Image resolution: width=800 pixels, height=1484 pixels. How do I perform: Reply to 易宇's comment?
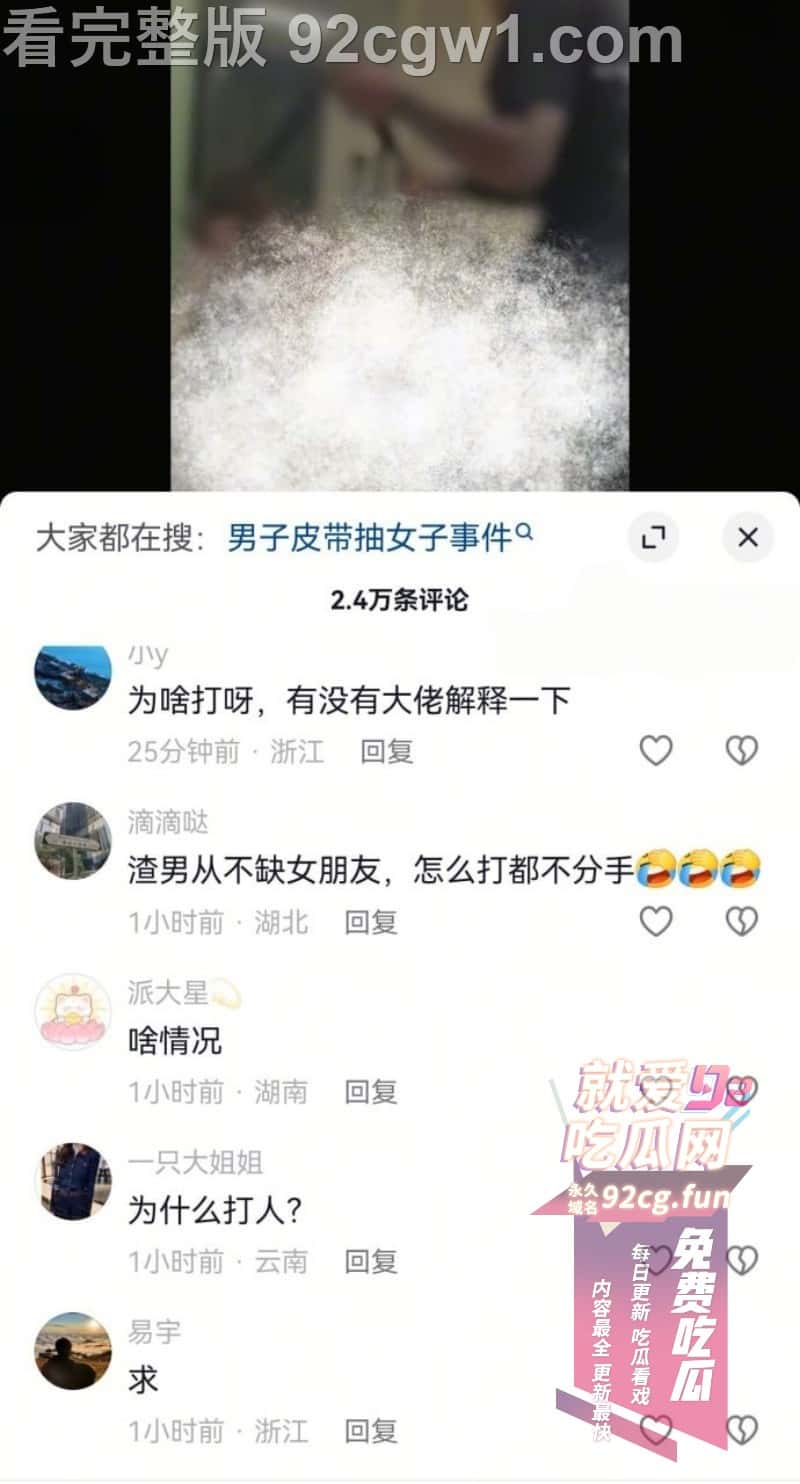(x=371, y=1432)
